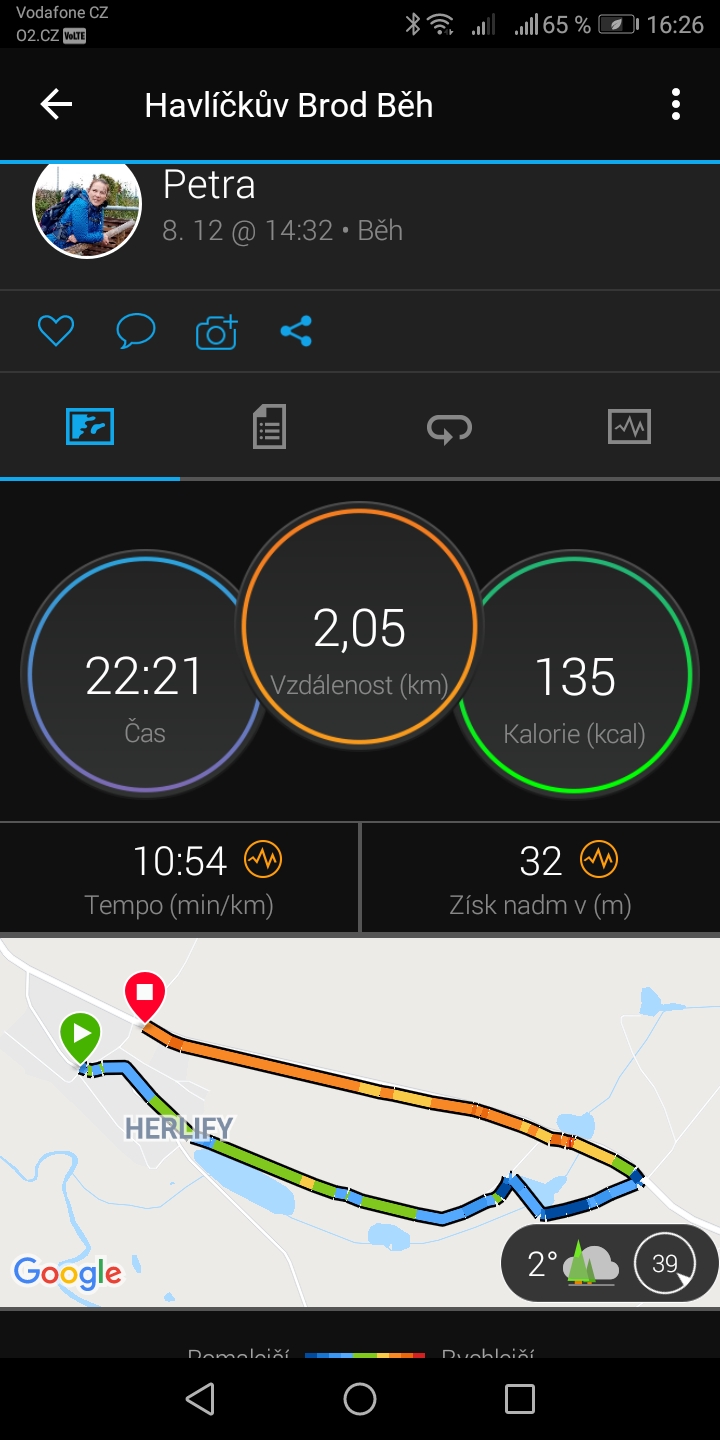The height and width of the screenshot is (1440, 720).
Task: Tap the info icon beside Zisk nadm v
Action: click(x=599, y=859)
